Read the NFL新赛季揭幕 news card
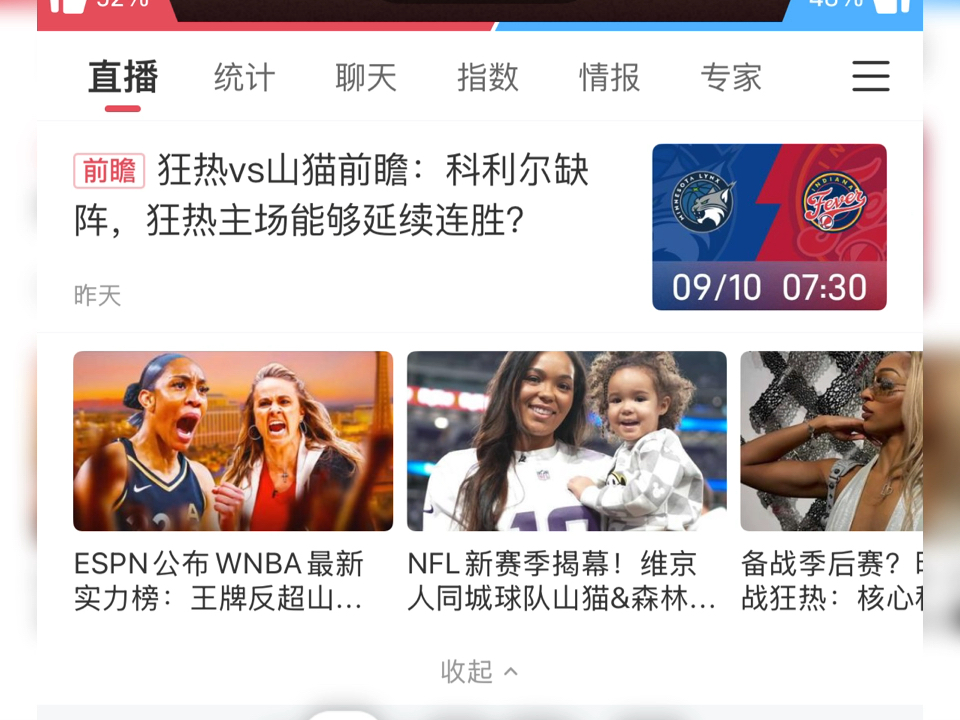The image size is (960, 720). pos(566,480)
